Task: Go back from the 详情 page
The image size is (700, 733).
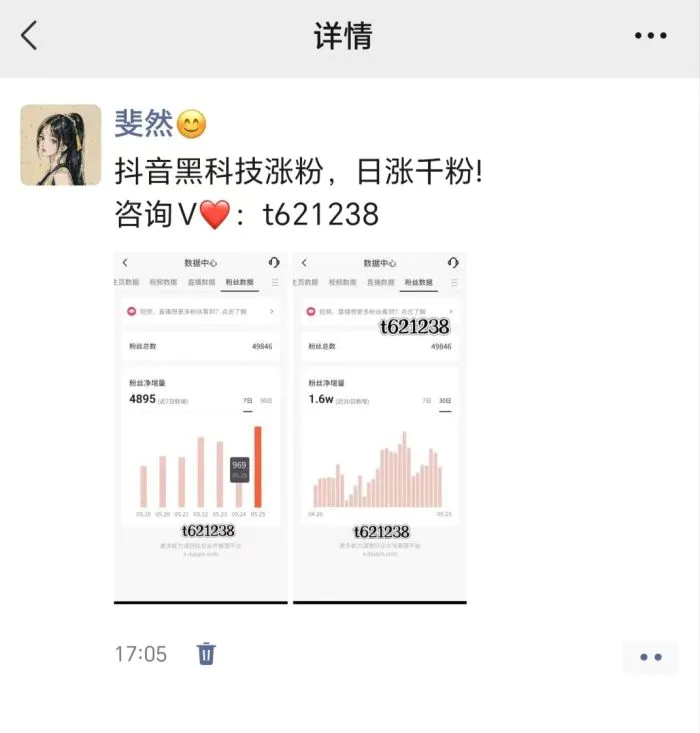Action: click(29, 36)
